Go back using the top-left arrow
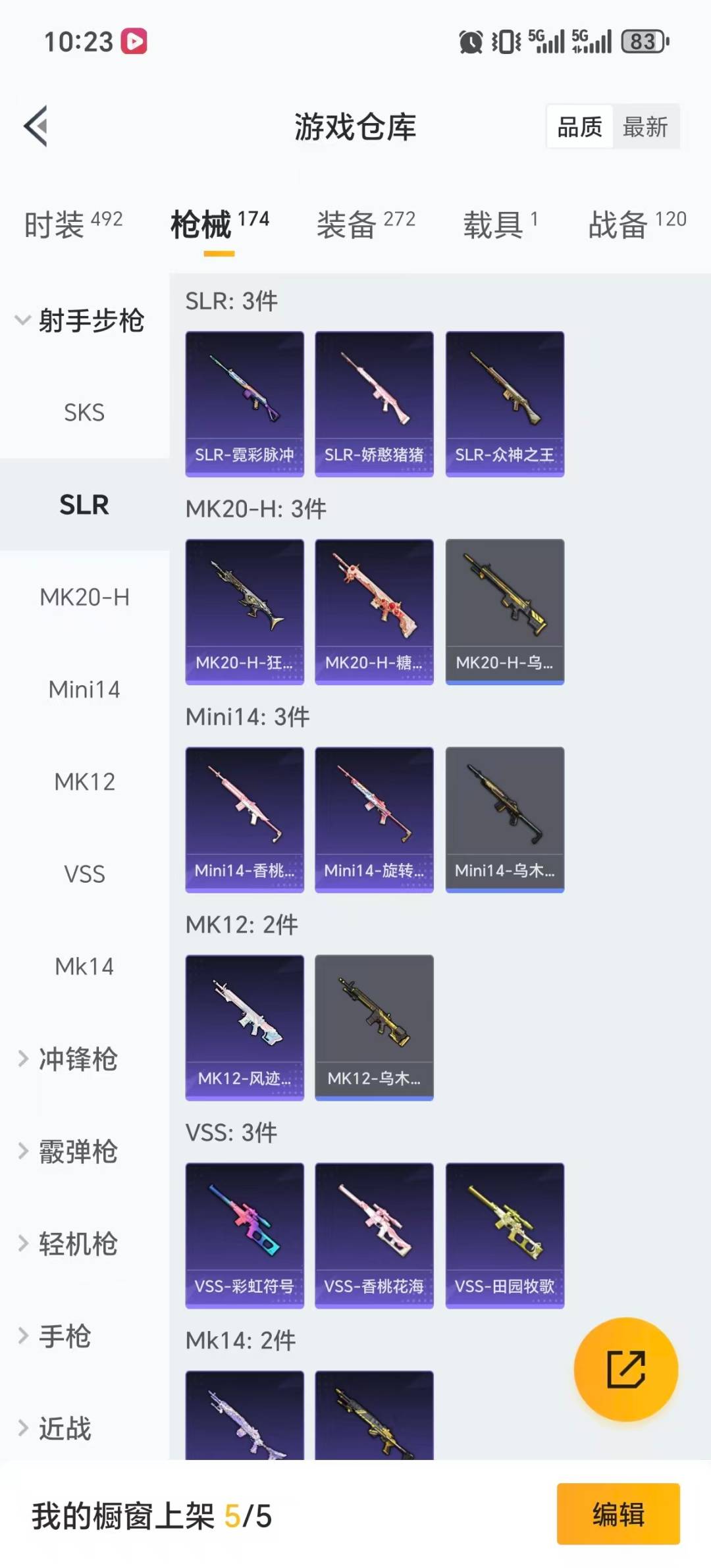Screen dimensions: 711x1568 coord(36,126)
